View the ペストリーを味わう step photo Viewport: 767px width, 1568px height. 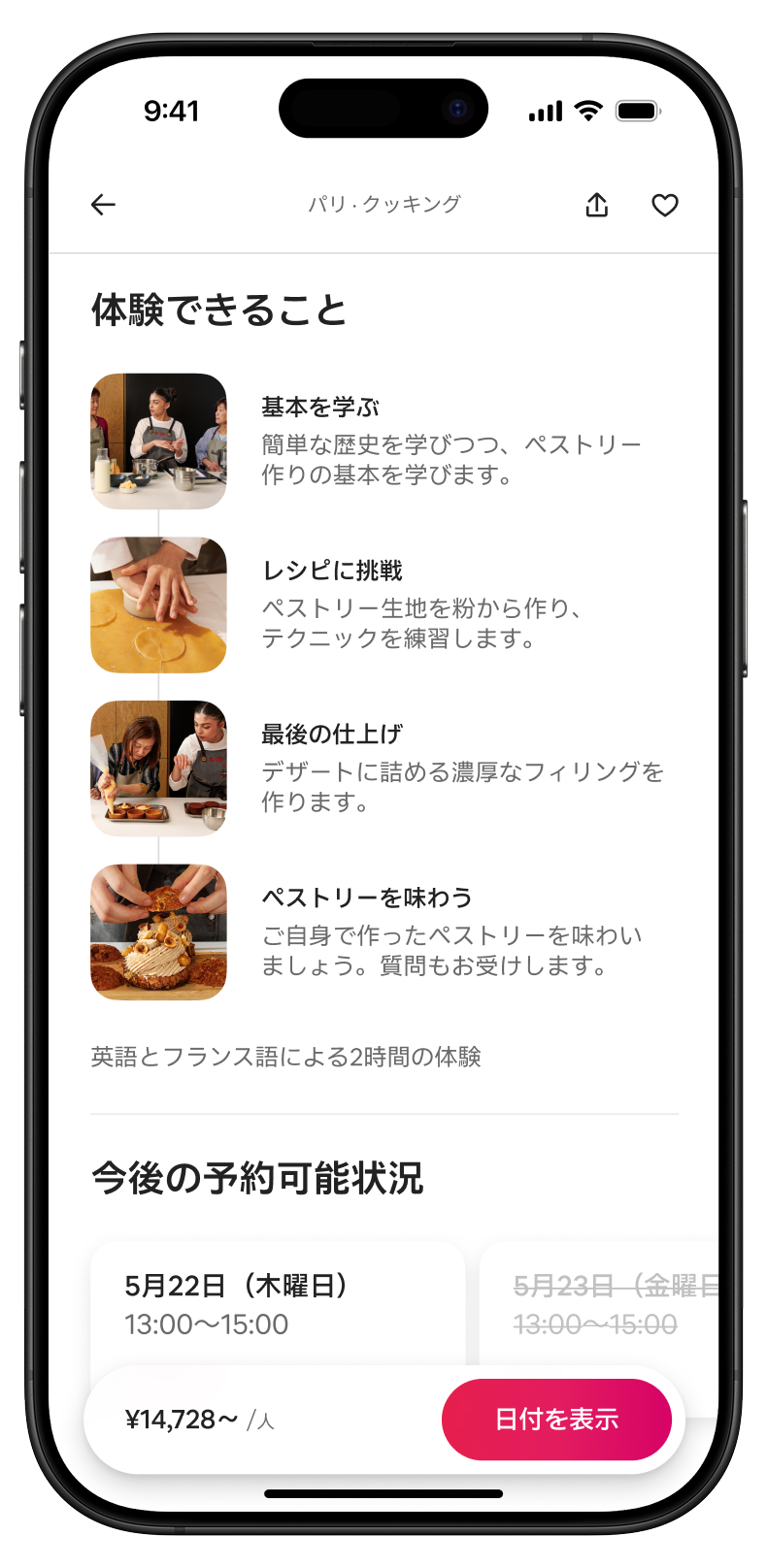coord(158,932)
